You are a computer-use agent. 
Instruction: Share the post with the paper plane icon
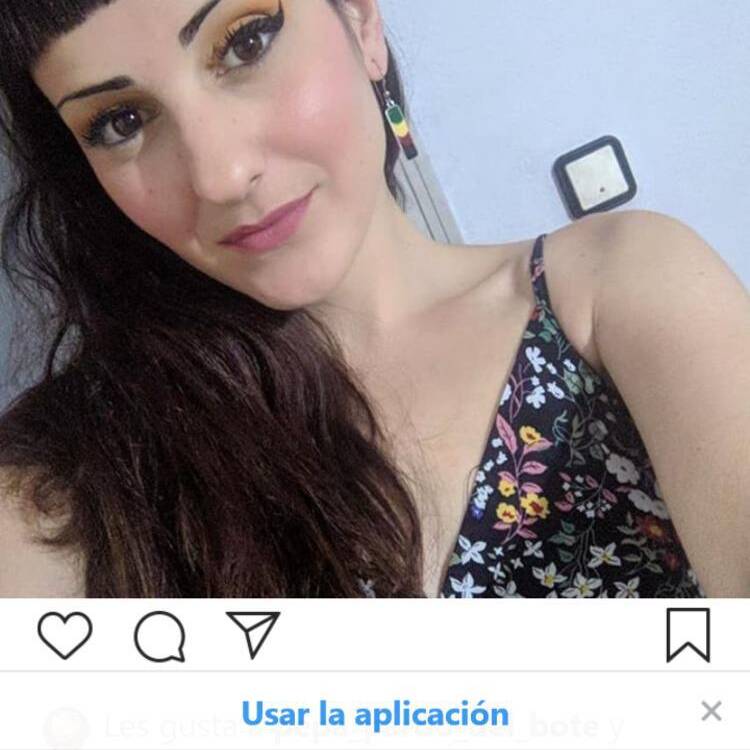coord(253,634)
